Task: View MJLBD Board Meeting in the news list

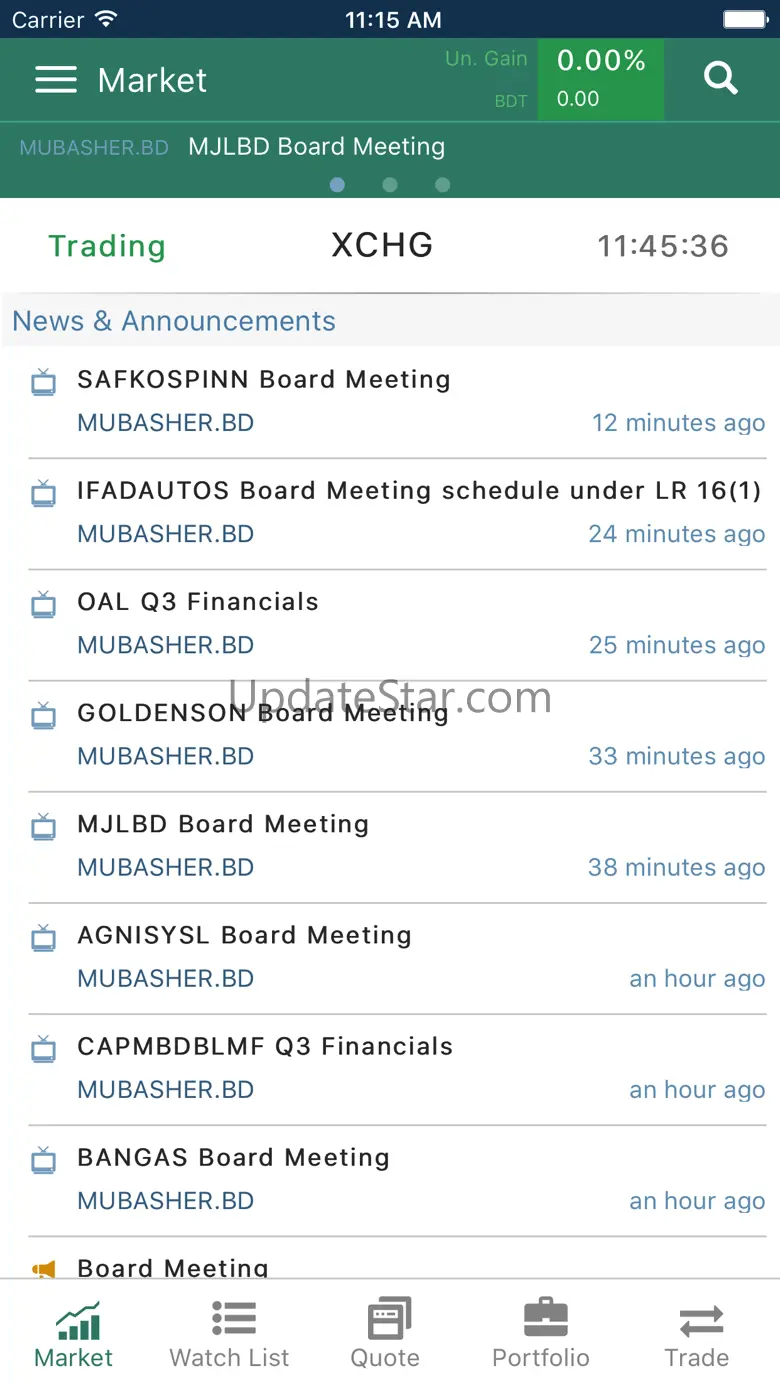Action: 397,847
